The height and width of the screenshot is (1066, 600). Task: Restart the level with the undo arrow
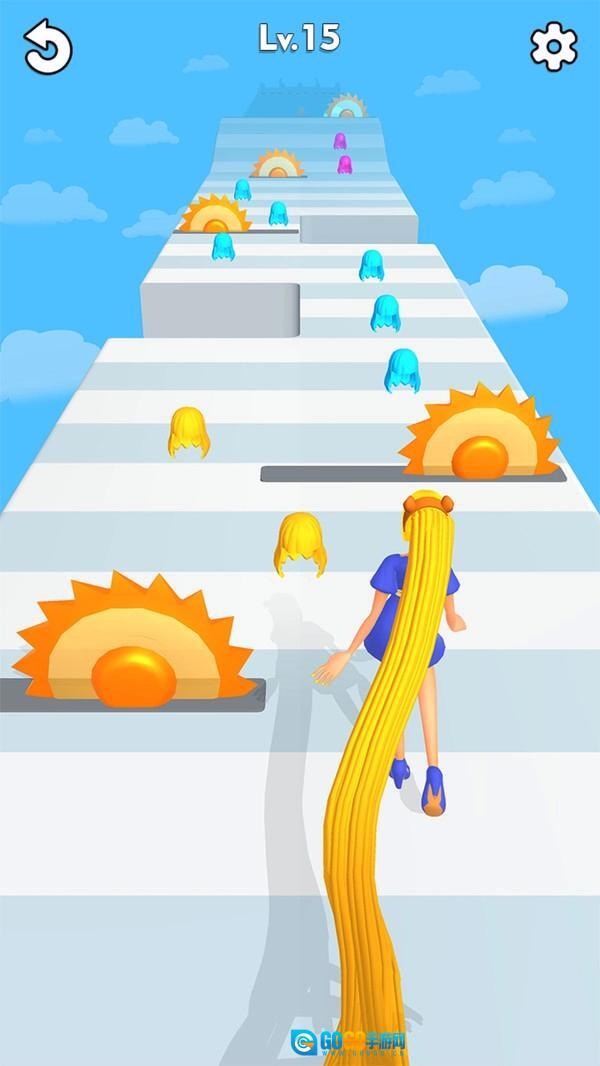tap(47, 48)
